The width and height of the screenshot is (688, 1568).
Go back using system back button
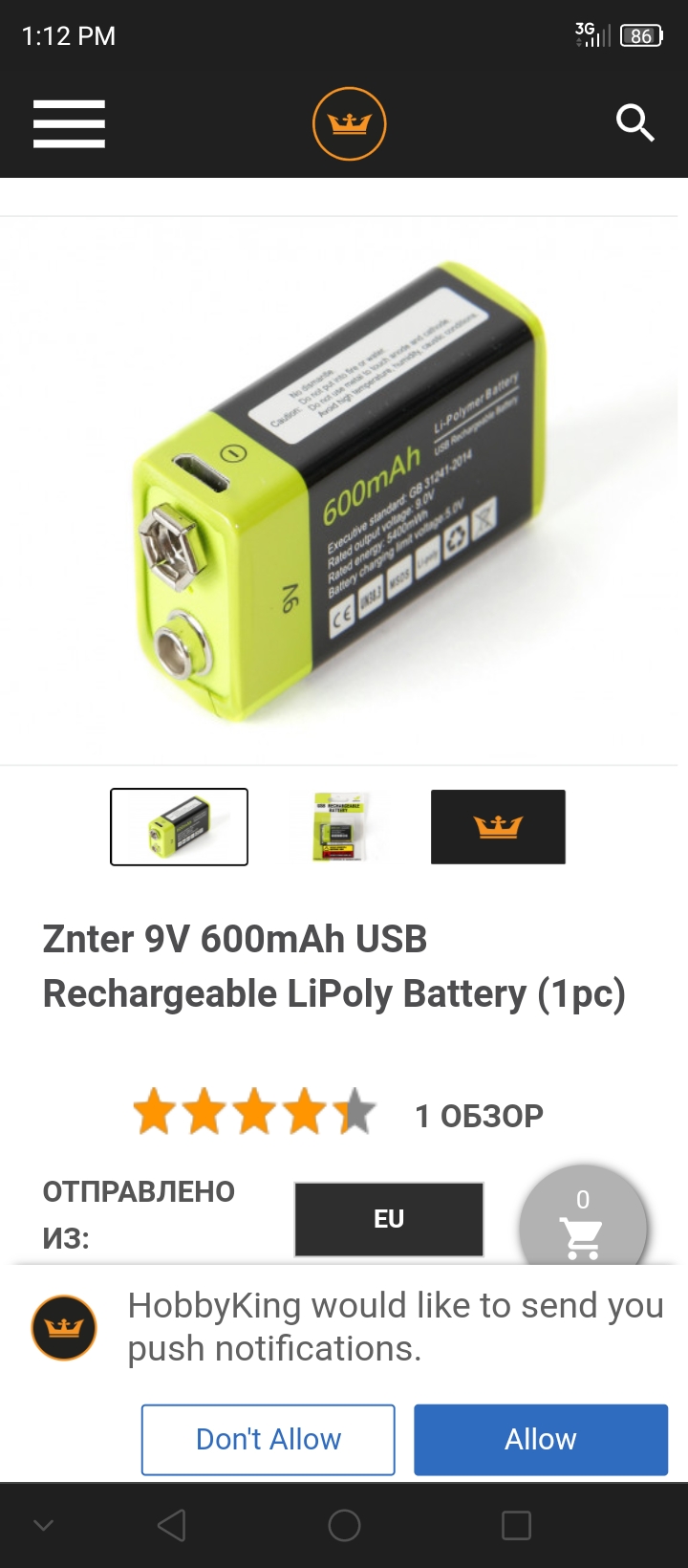pos(172,1525)
